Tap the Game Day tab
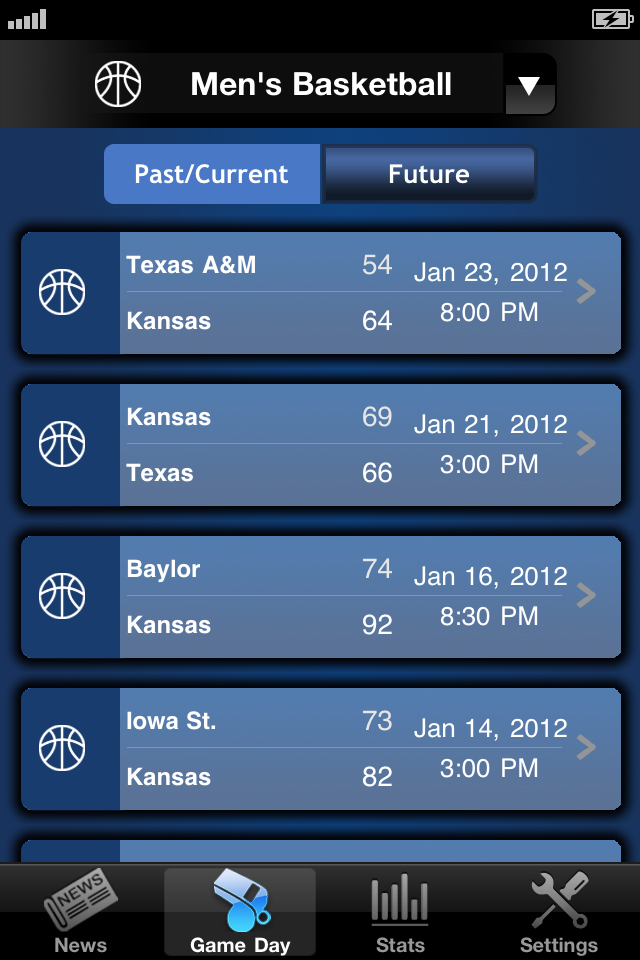 240,913
